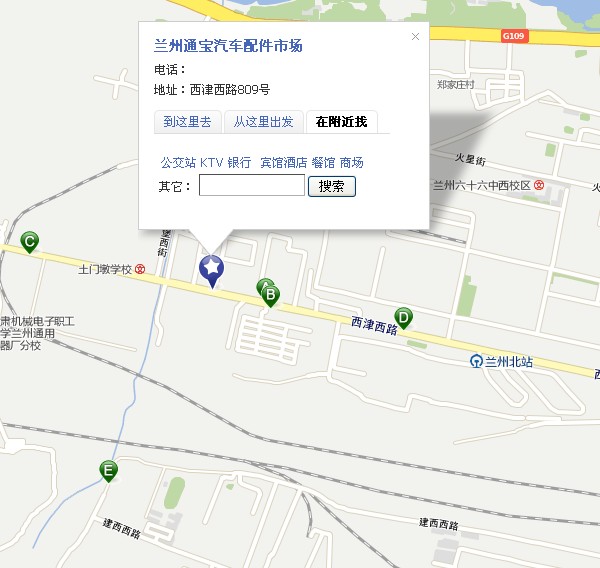Select 在附近找 tab
This screenshot has height=568, width=600.
[341, 122]
